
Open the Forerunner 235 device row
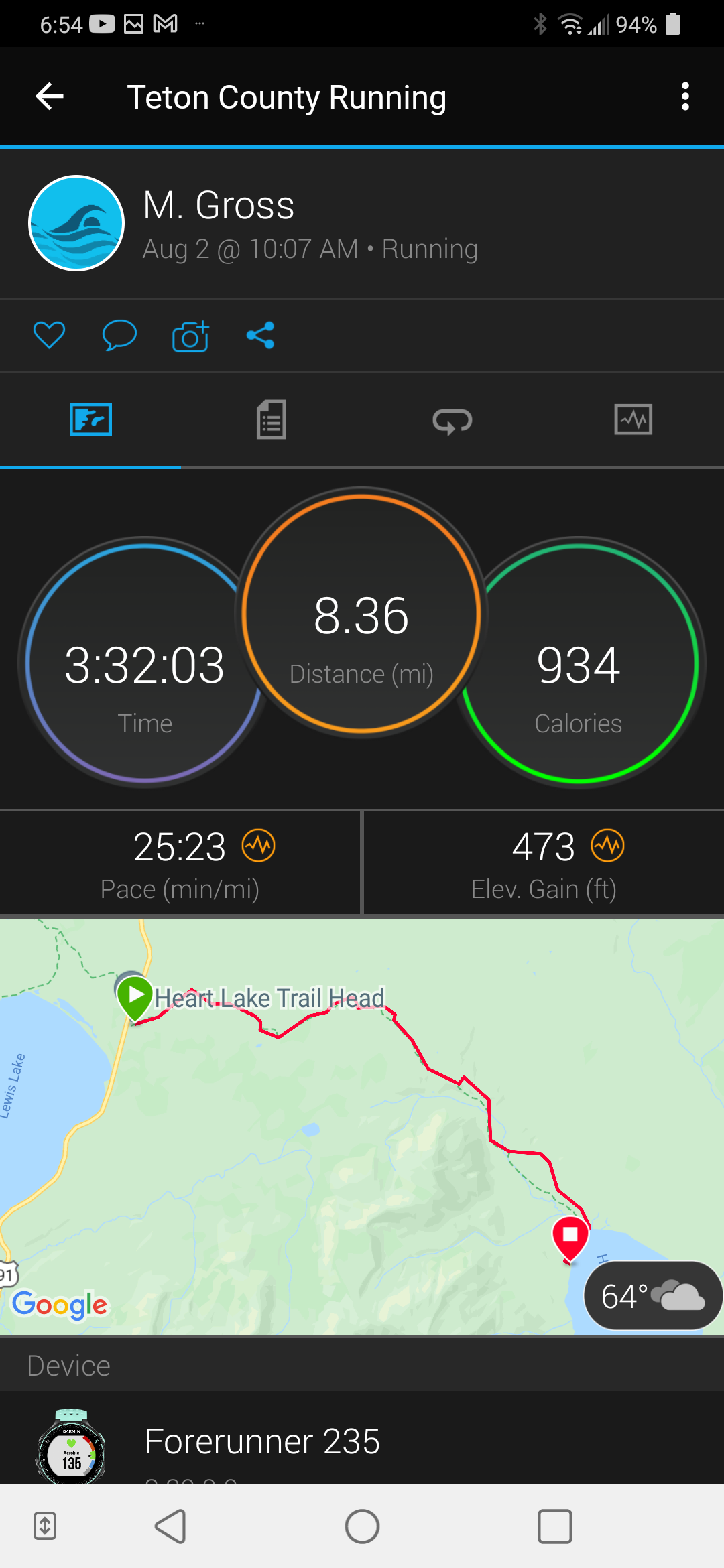(362, 1441)
